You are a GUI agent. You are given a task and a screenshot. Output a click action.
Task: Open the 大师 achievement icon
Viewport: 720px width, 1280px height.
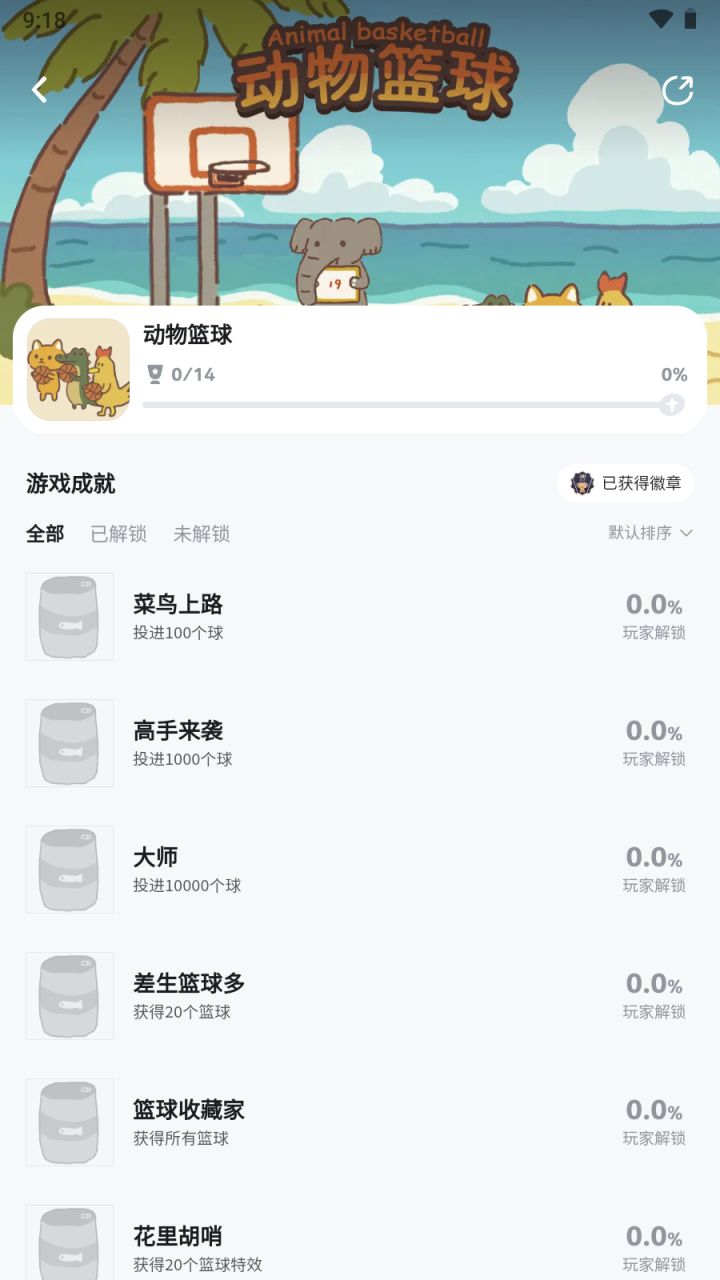69,869
